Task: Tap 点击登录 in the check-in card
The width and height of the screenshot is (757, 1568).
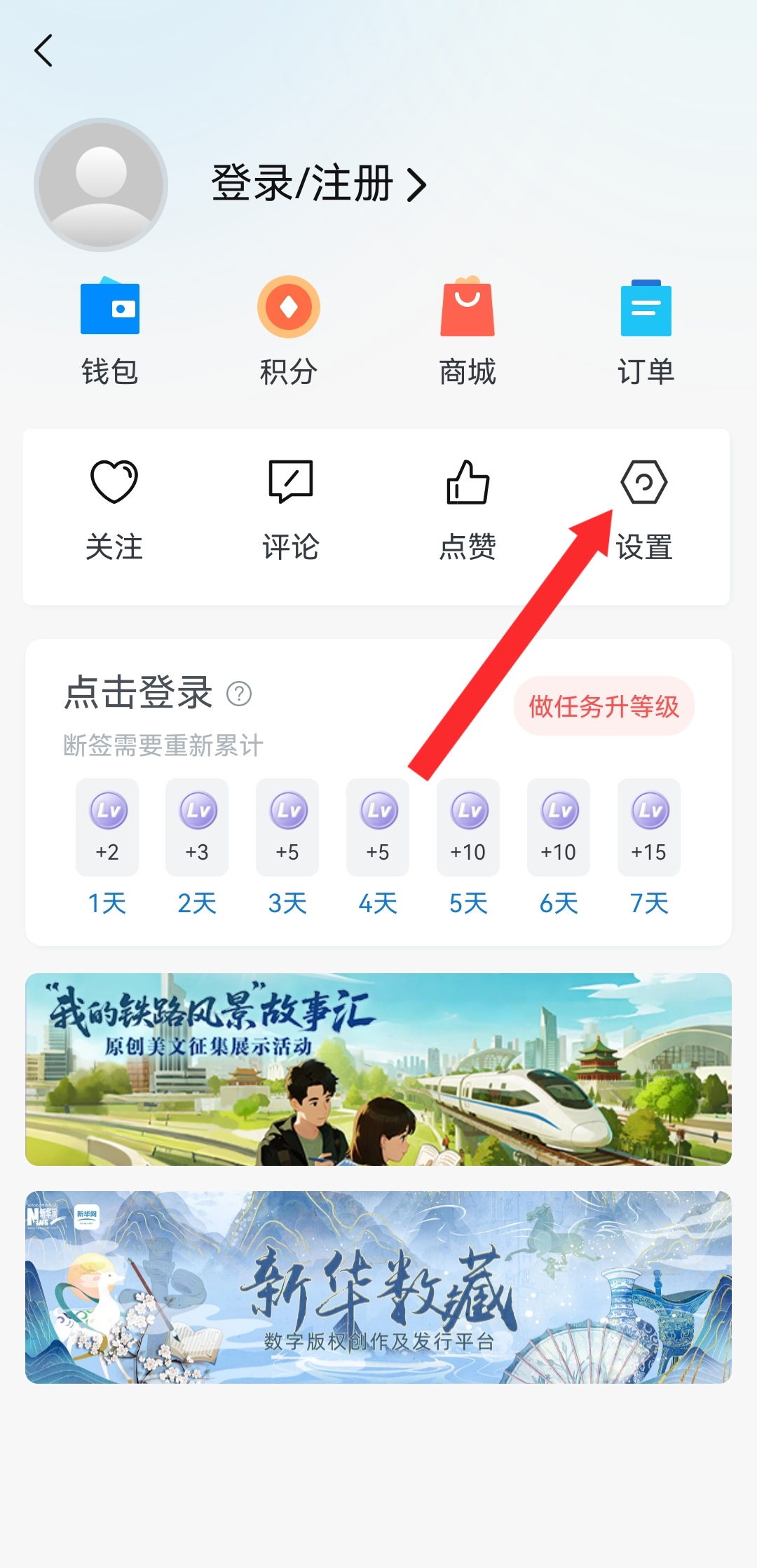Action: pyautogui.click(x=139, y=692)
